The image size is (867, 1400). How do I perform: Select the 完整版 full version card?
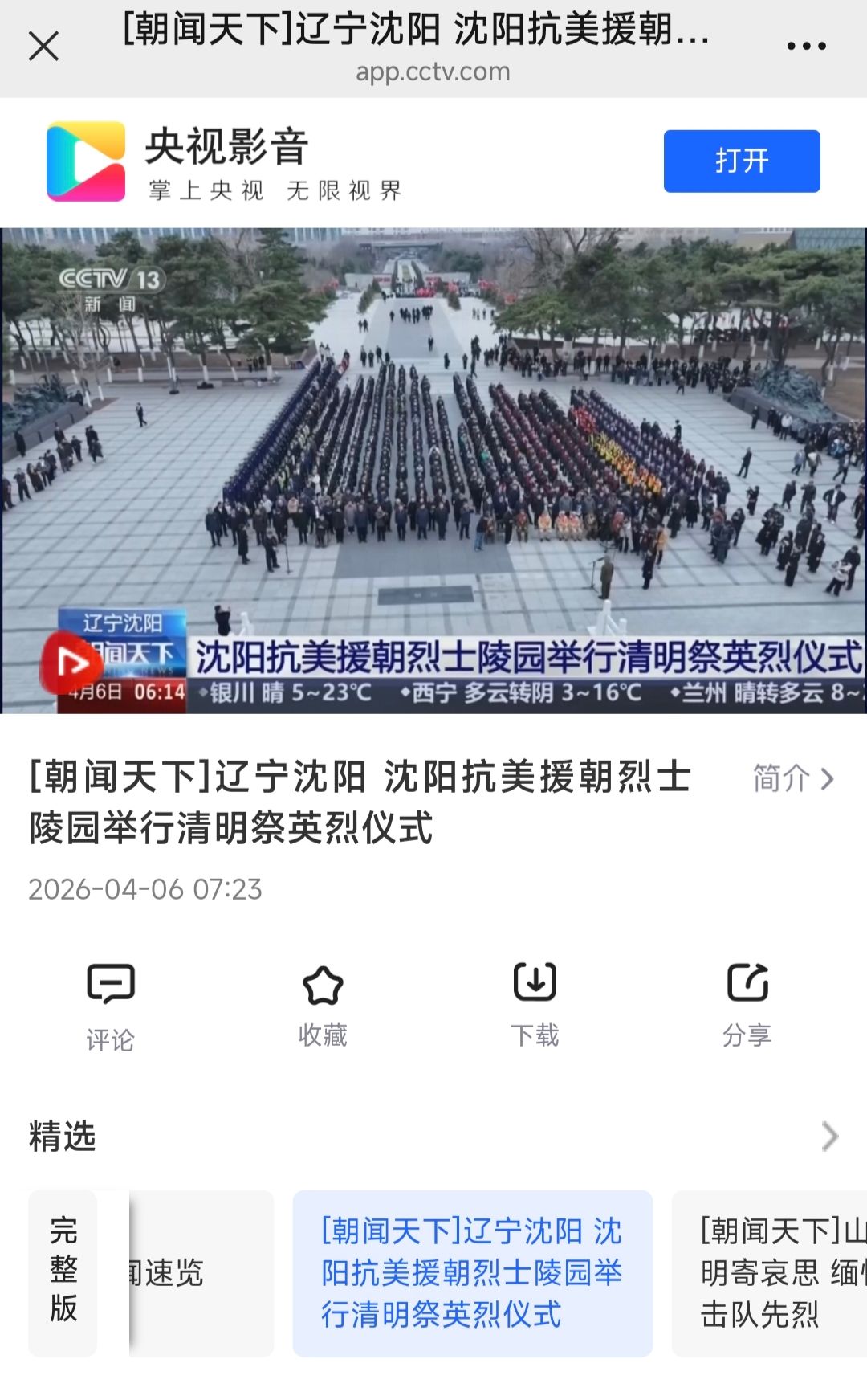pos(63,1272)
